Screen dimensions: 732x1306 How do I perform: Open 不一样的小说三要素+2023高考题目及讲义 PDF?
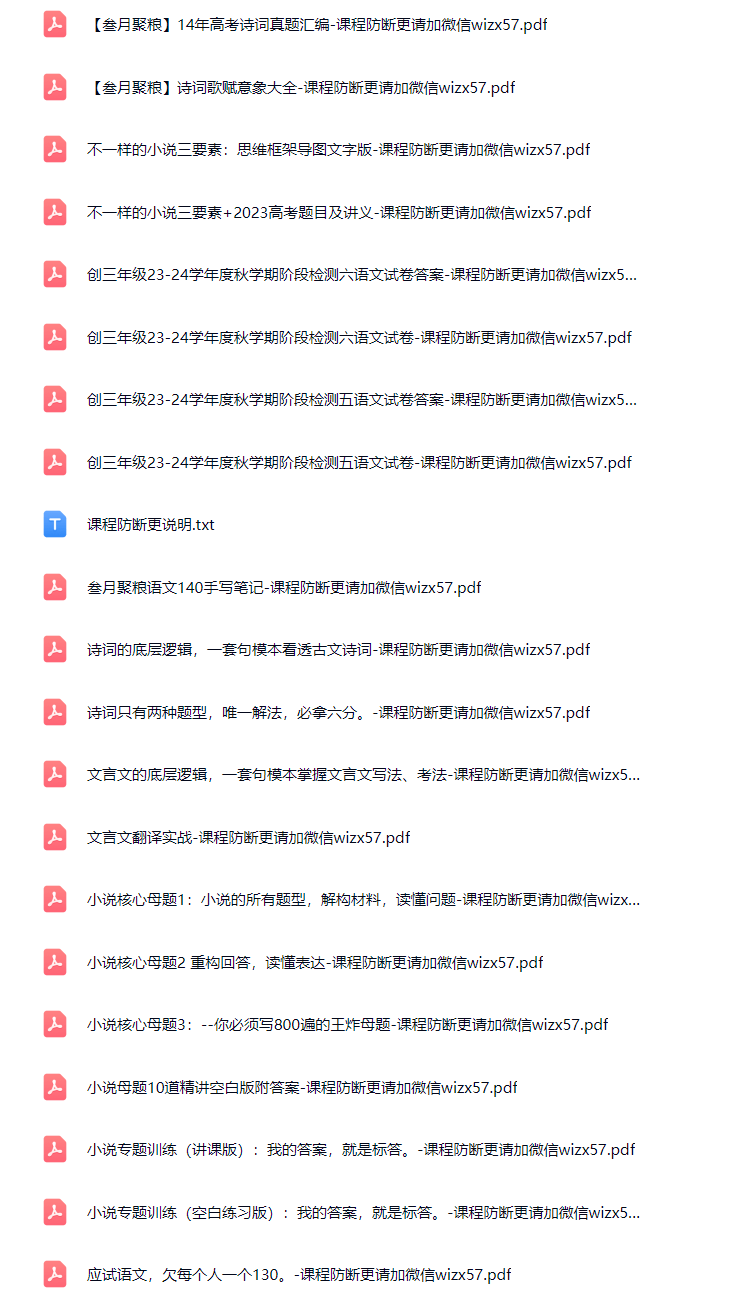(x=340, y=212)
